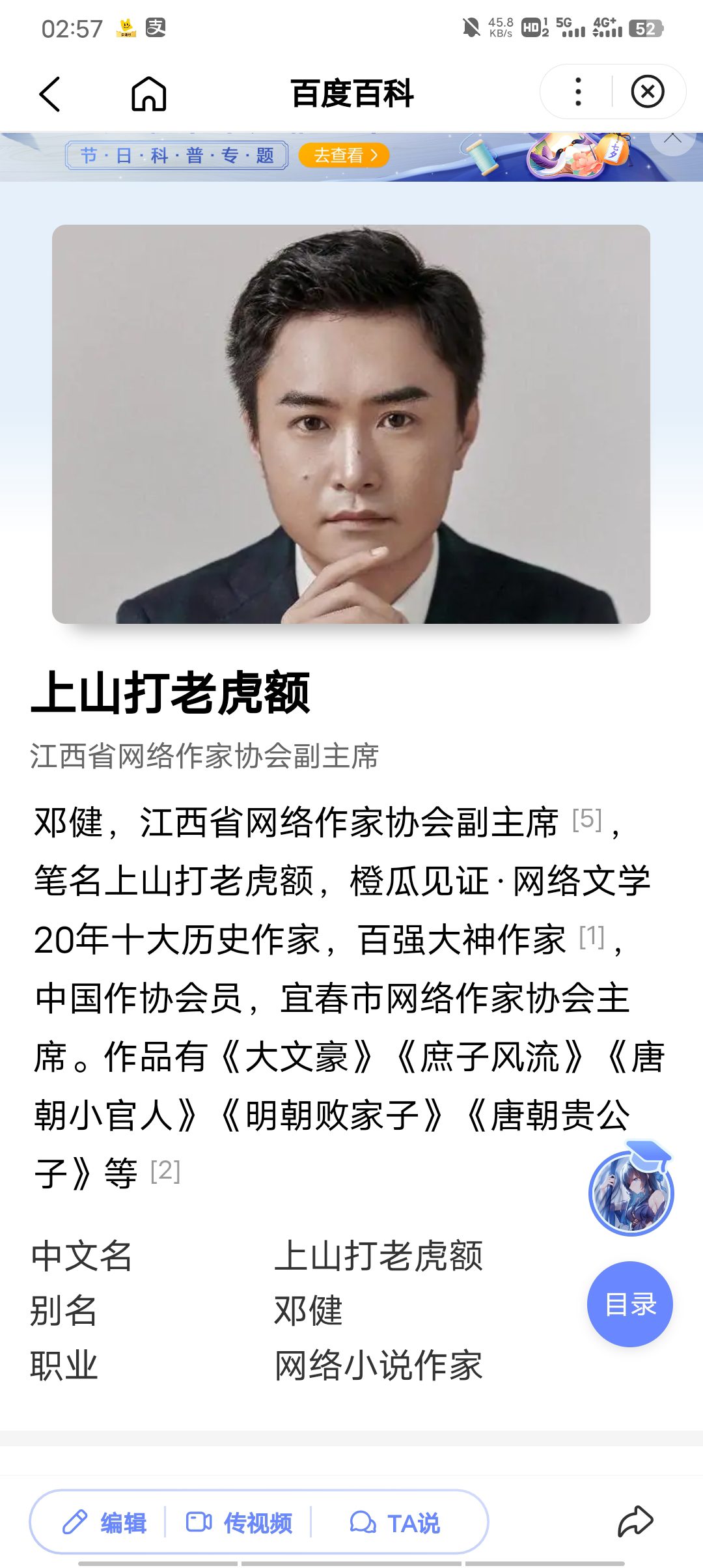The height and width of the screenshot is (1568, 703).
Task: Collapse the holiday banner with the arrow
Action: pos(672,139)
